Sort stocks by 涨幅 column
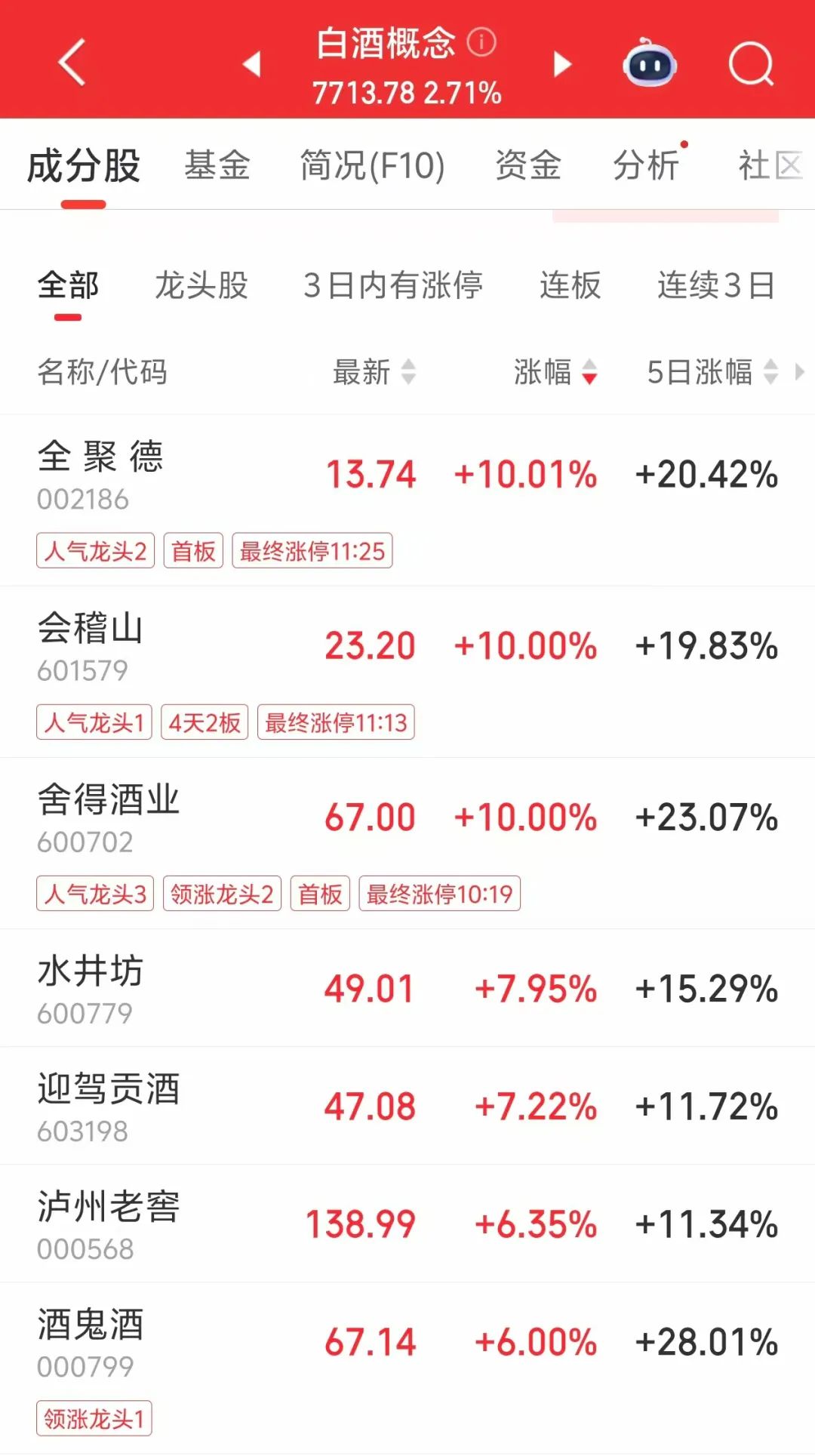Viewport: 815px width, 1456px height. point(556,372)
